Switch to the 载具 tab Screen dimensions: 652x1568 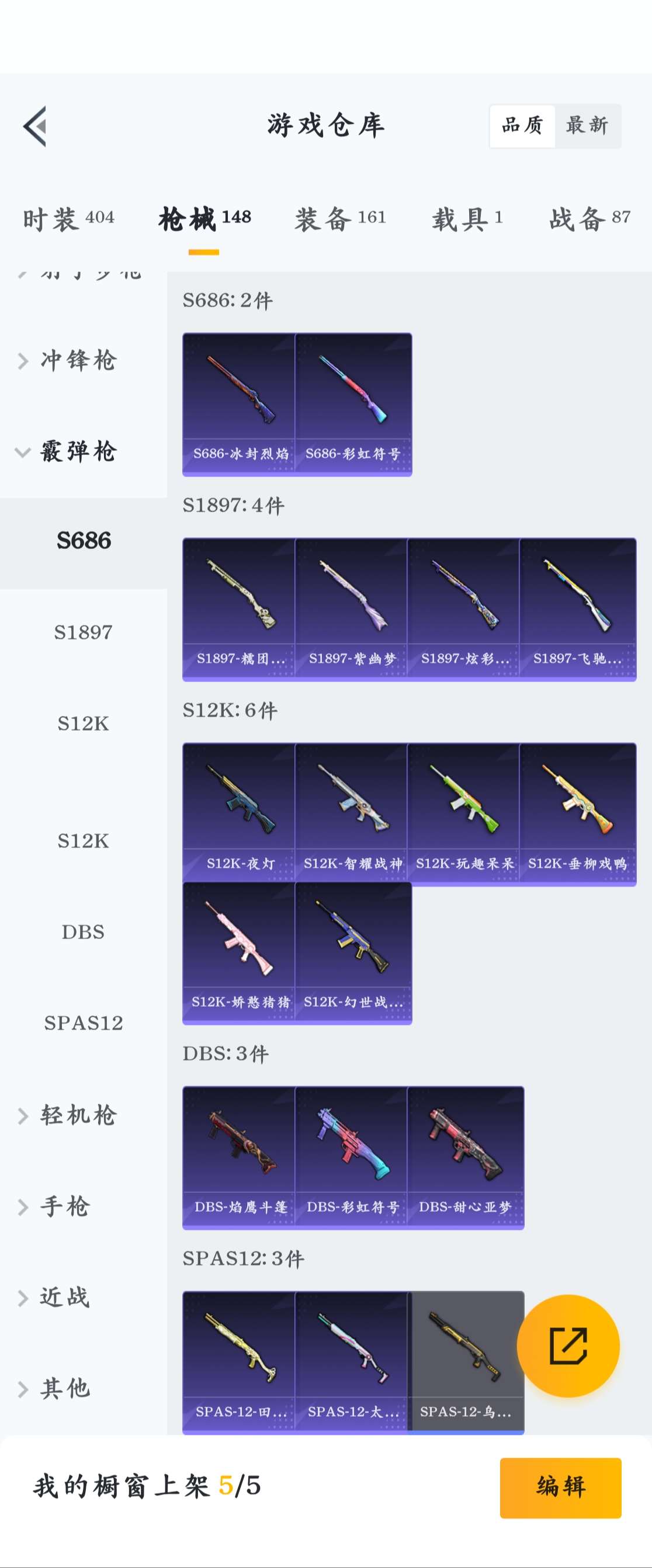click(x=467, y=219)
